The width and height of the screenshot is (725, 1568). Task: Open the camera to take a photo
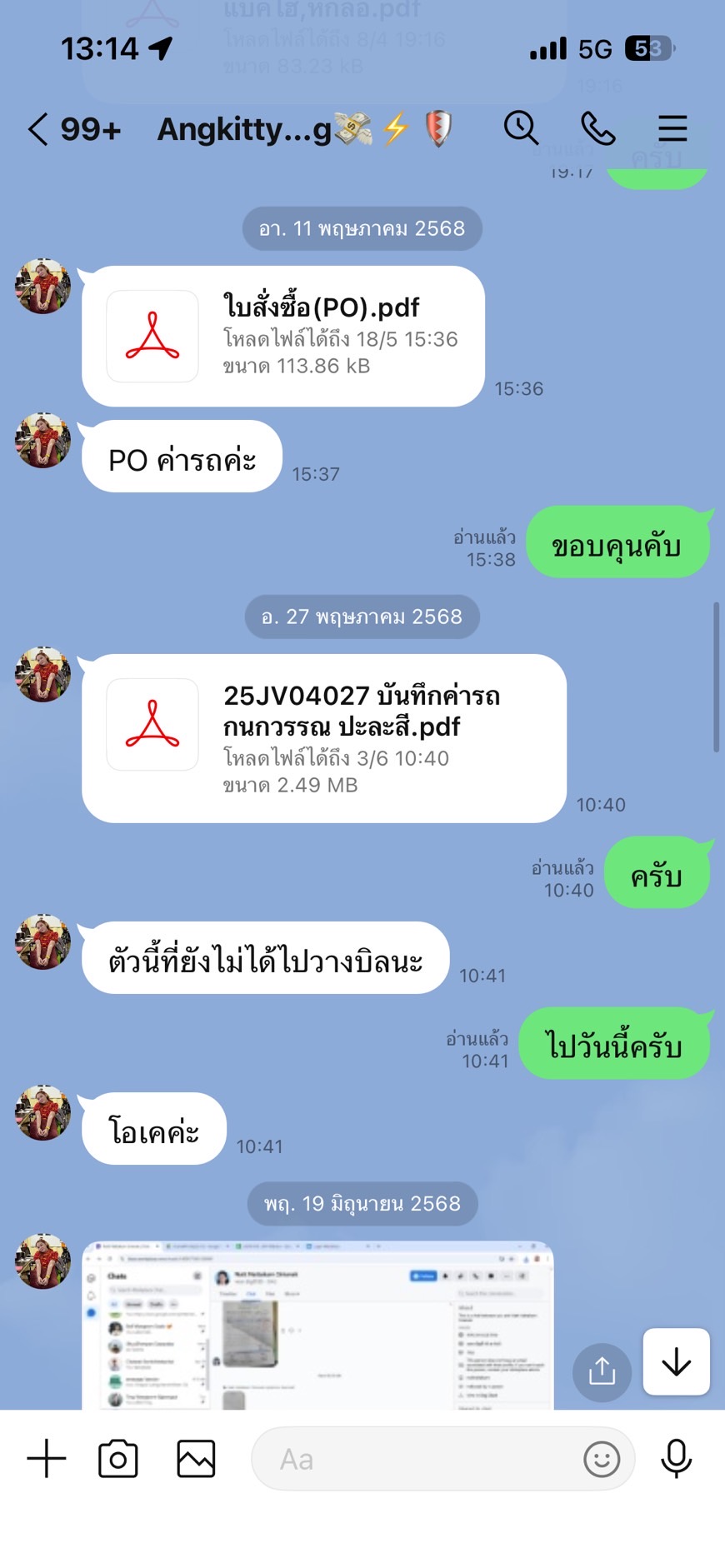[118, 1459]
